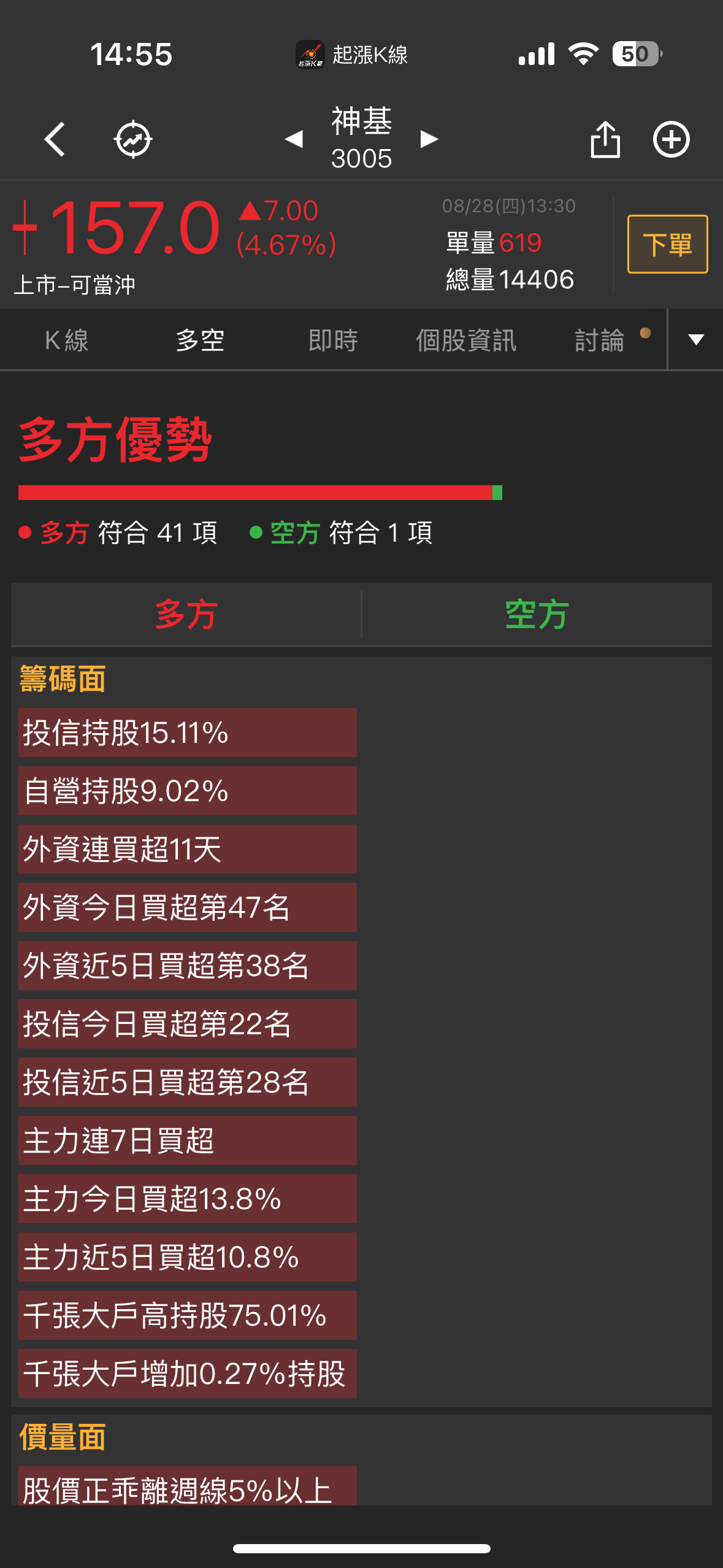Open the 討論 discussion tab
Viewport: 723px width, 1568px height.
(x=600, y=340)
